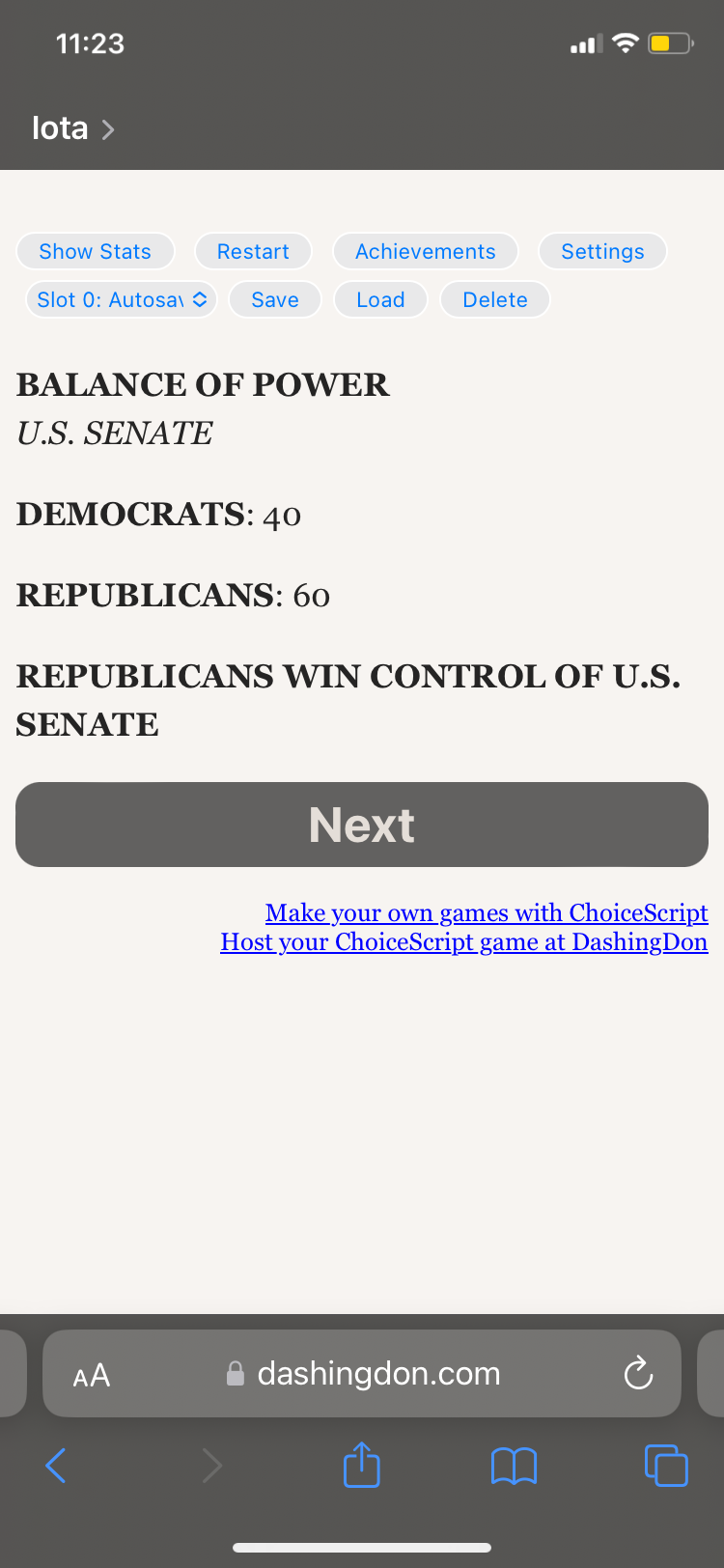
Task: Return to the Iota app
Action: tap(71, 128)
